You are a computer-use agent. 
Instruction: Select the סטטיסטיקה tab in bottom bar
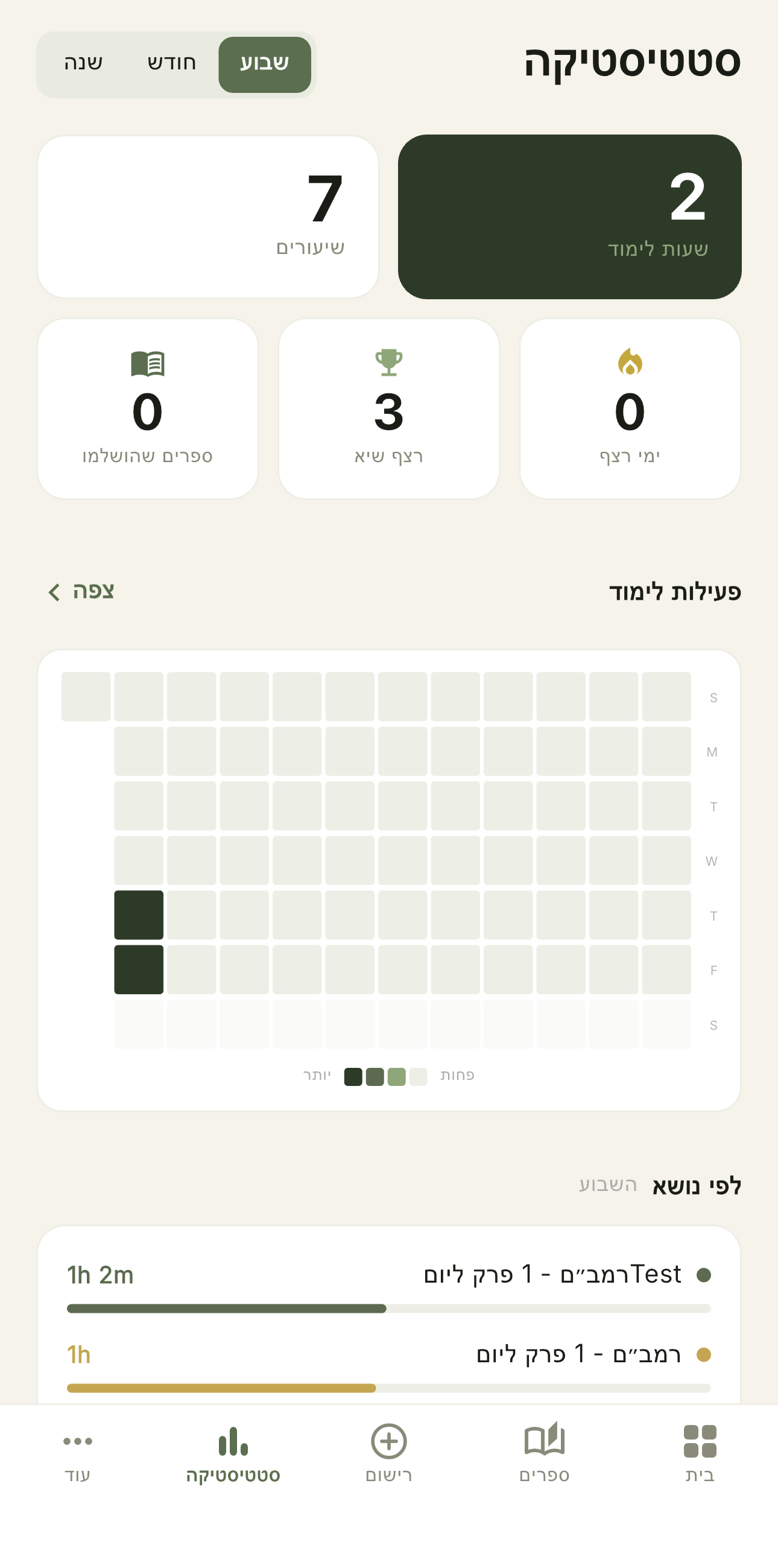(x=233, y=1452)
